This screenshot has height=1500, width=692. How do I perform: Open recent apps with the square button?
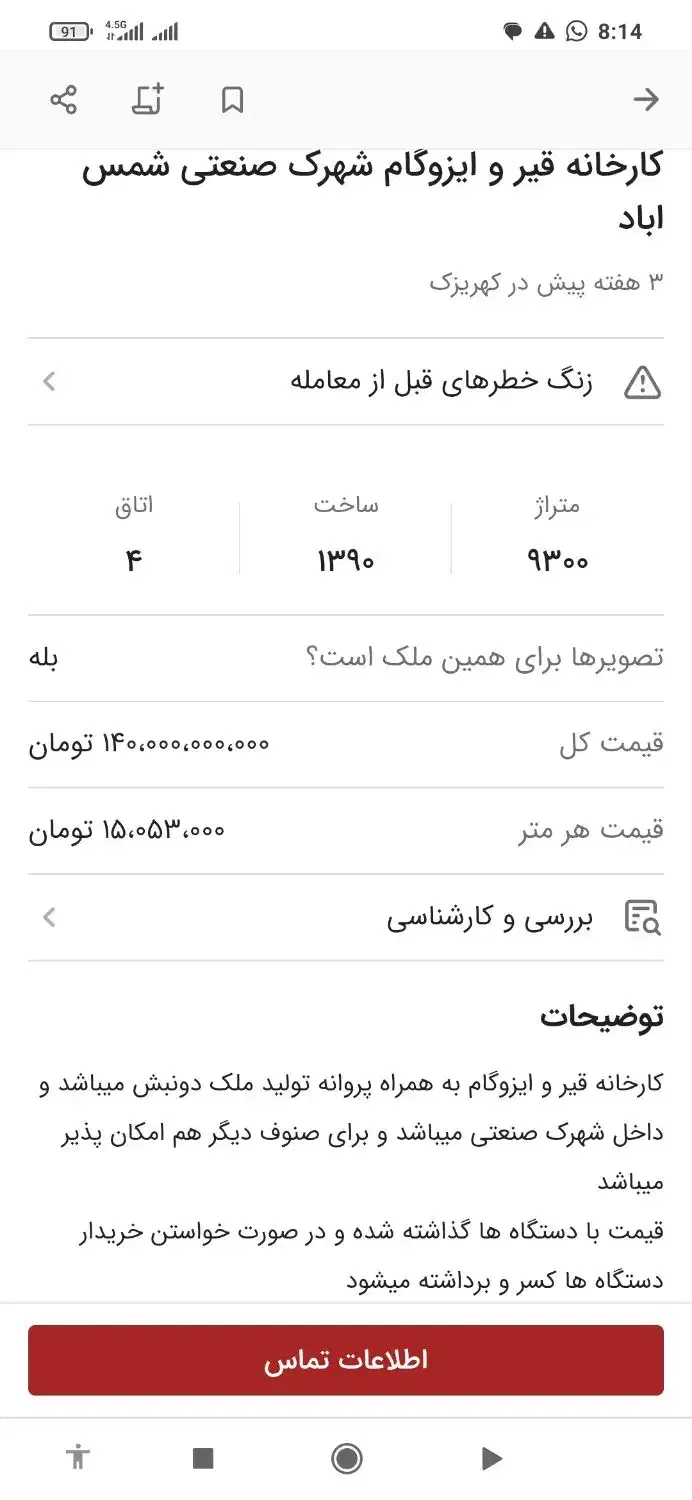(203, 1459)
